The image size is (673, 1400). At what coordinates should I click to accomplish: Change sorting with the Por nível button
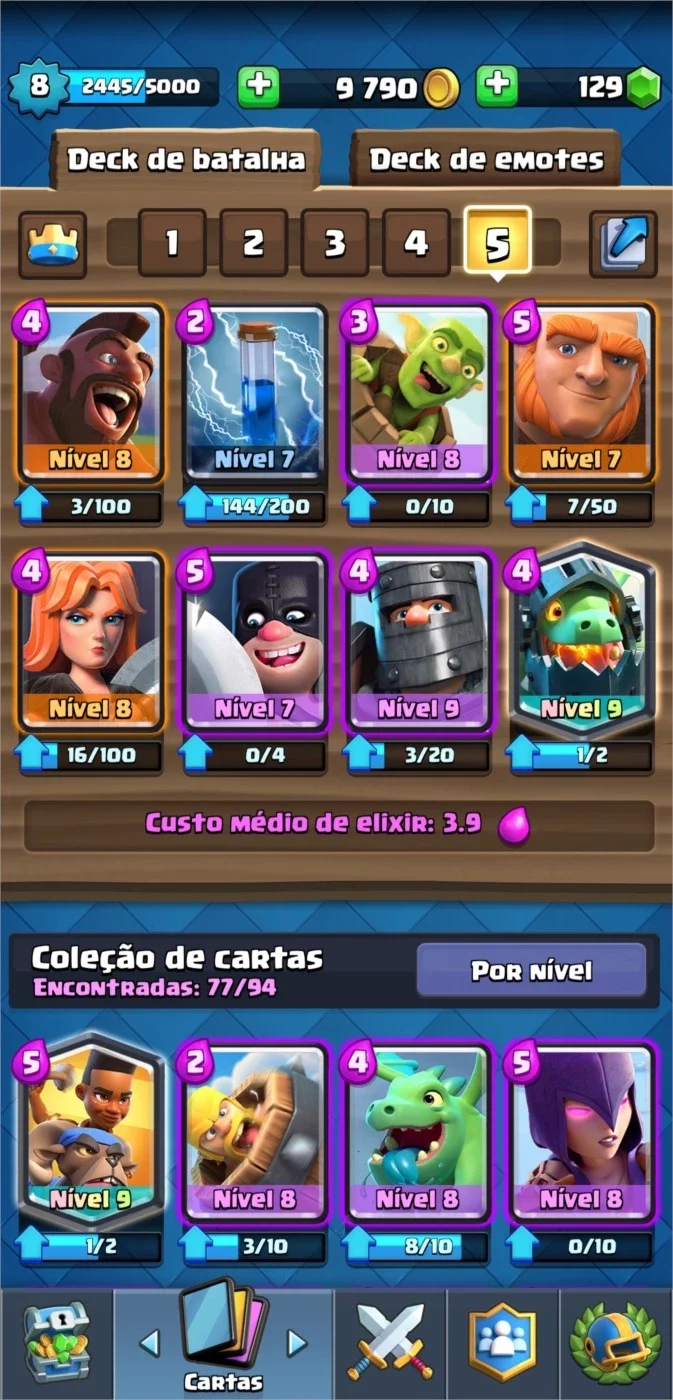(531, 970)
